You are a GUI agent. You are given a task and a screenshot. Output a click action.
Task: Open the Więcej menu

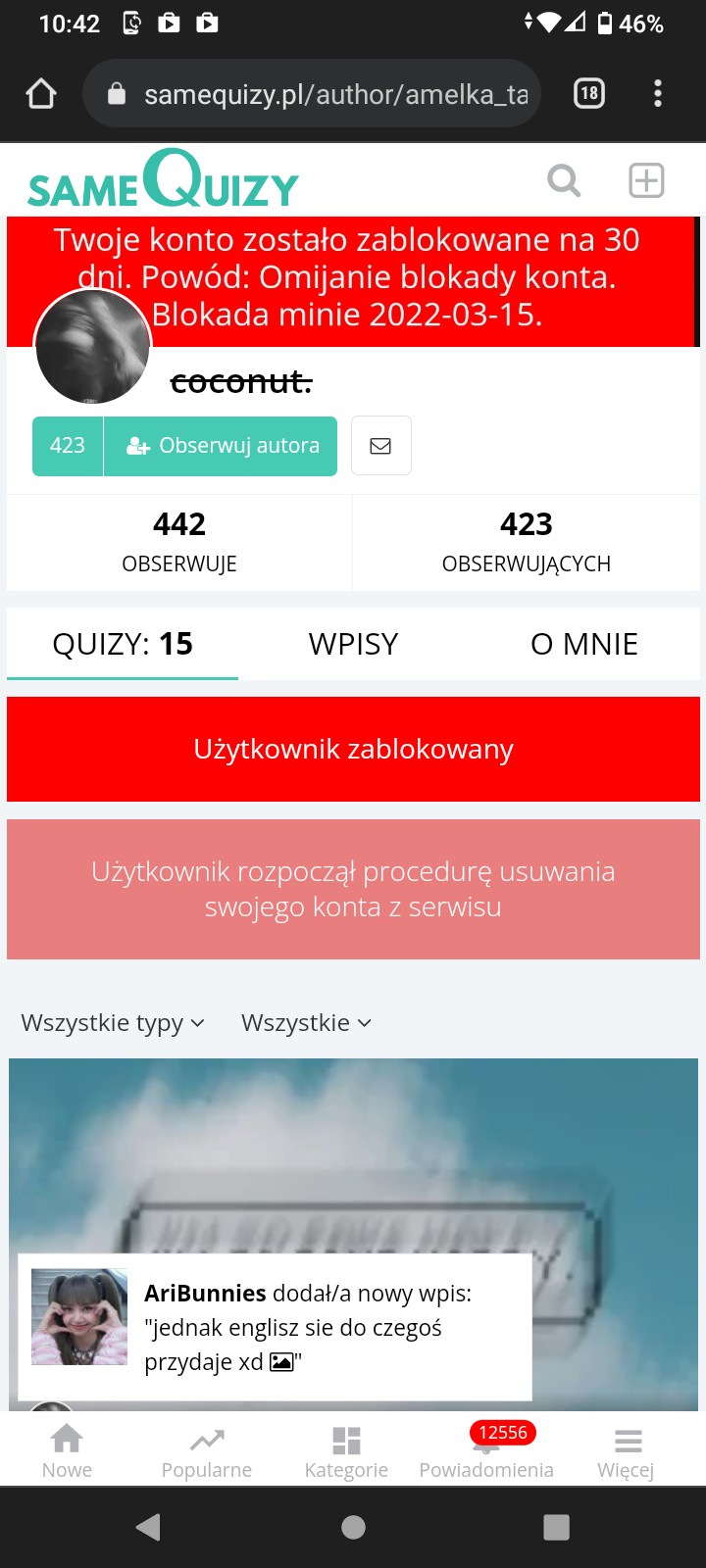click(627, 1451)
